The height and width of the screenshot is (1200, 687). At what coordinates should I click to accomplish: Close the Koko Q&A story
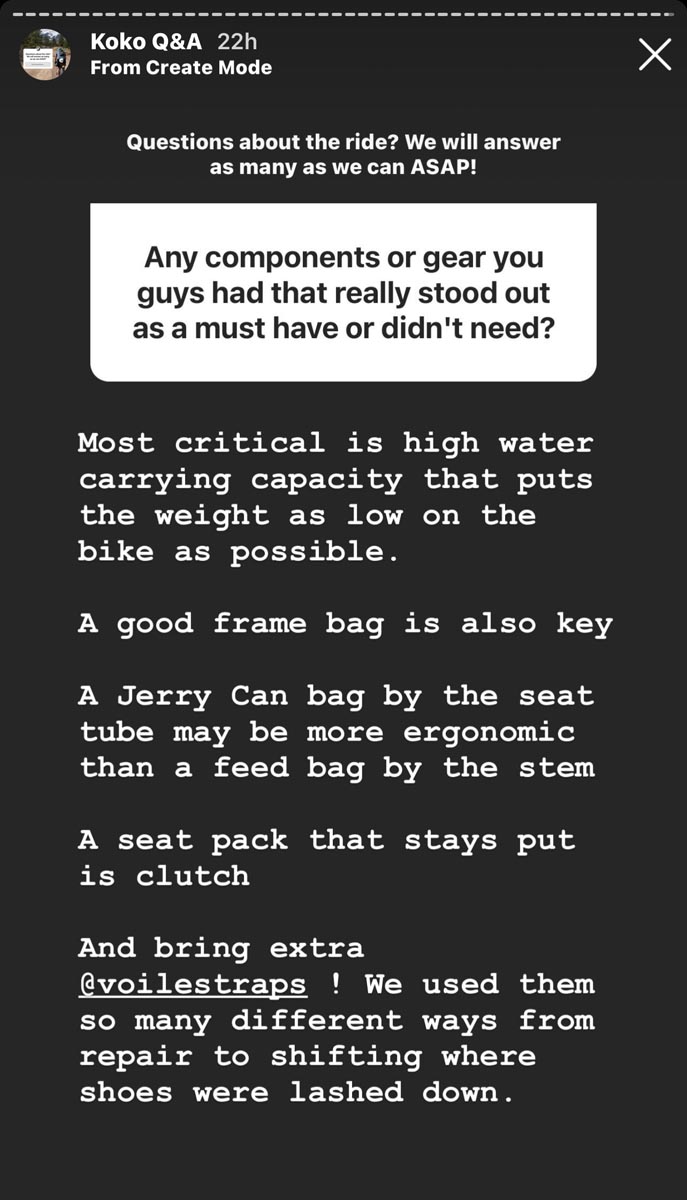coord(655,54)
